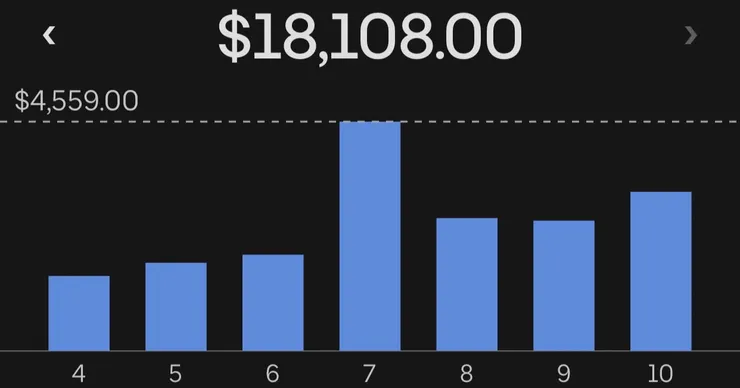The height and width of the screenshot is (388, 740).
Task: Go to the previous earnings period
Action: 49,35
